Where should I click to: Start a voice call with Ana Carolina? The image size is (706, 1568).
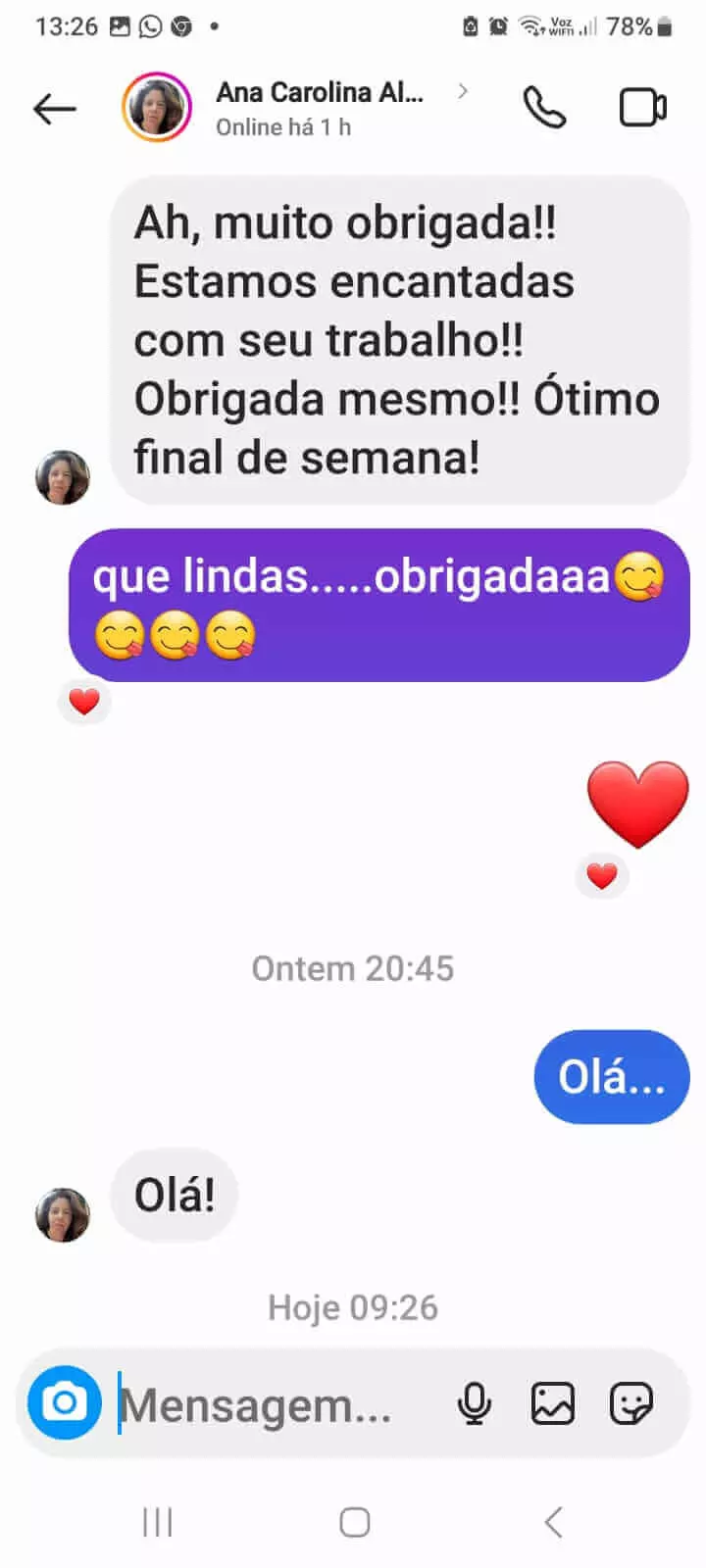[544, 108]
